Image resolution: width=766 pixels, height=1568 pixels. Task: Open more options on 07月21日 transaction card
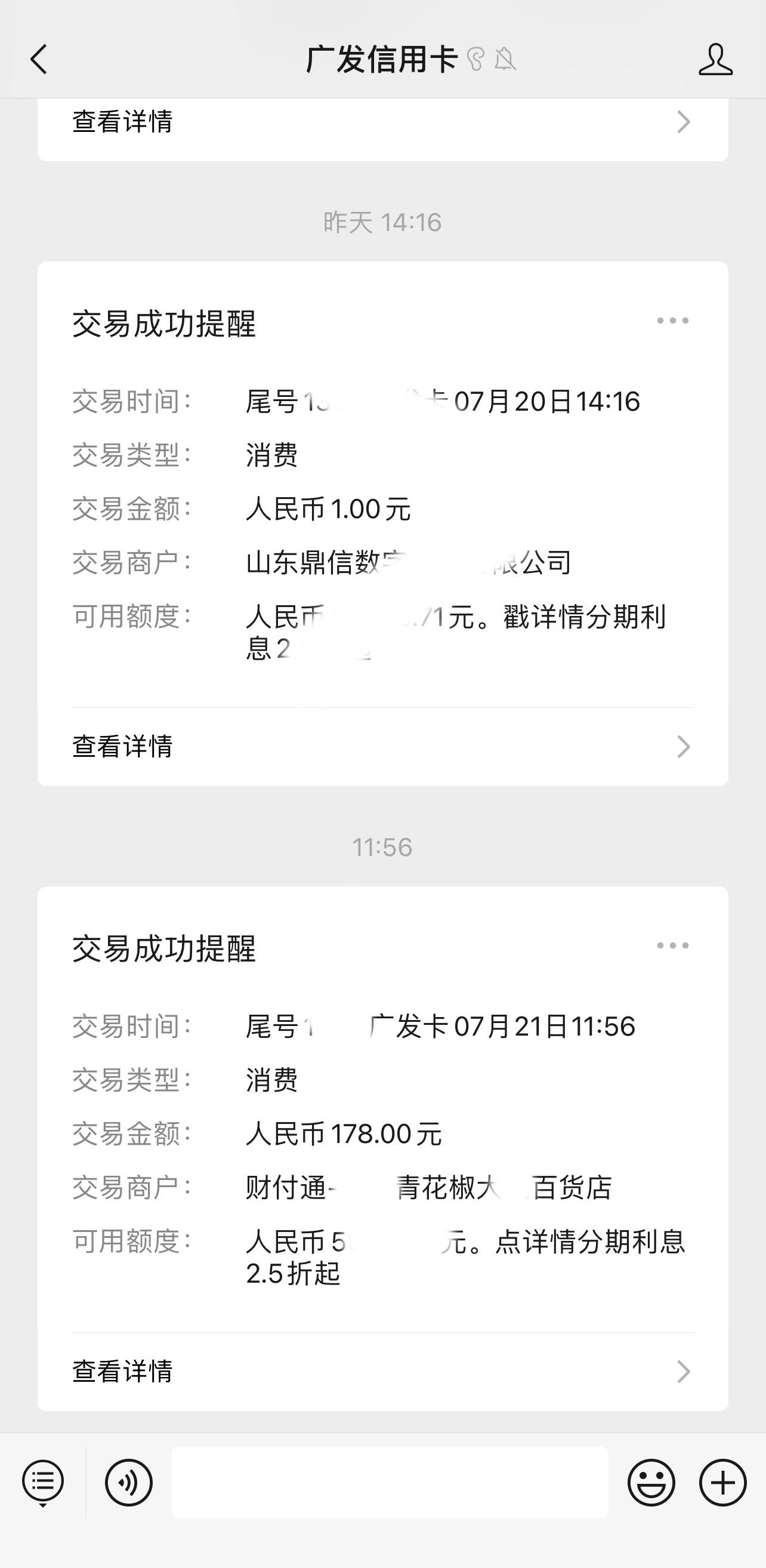(672, 945)
